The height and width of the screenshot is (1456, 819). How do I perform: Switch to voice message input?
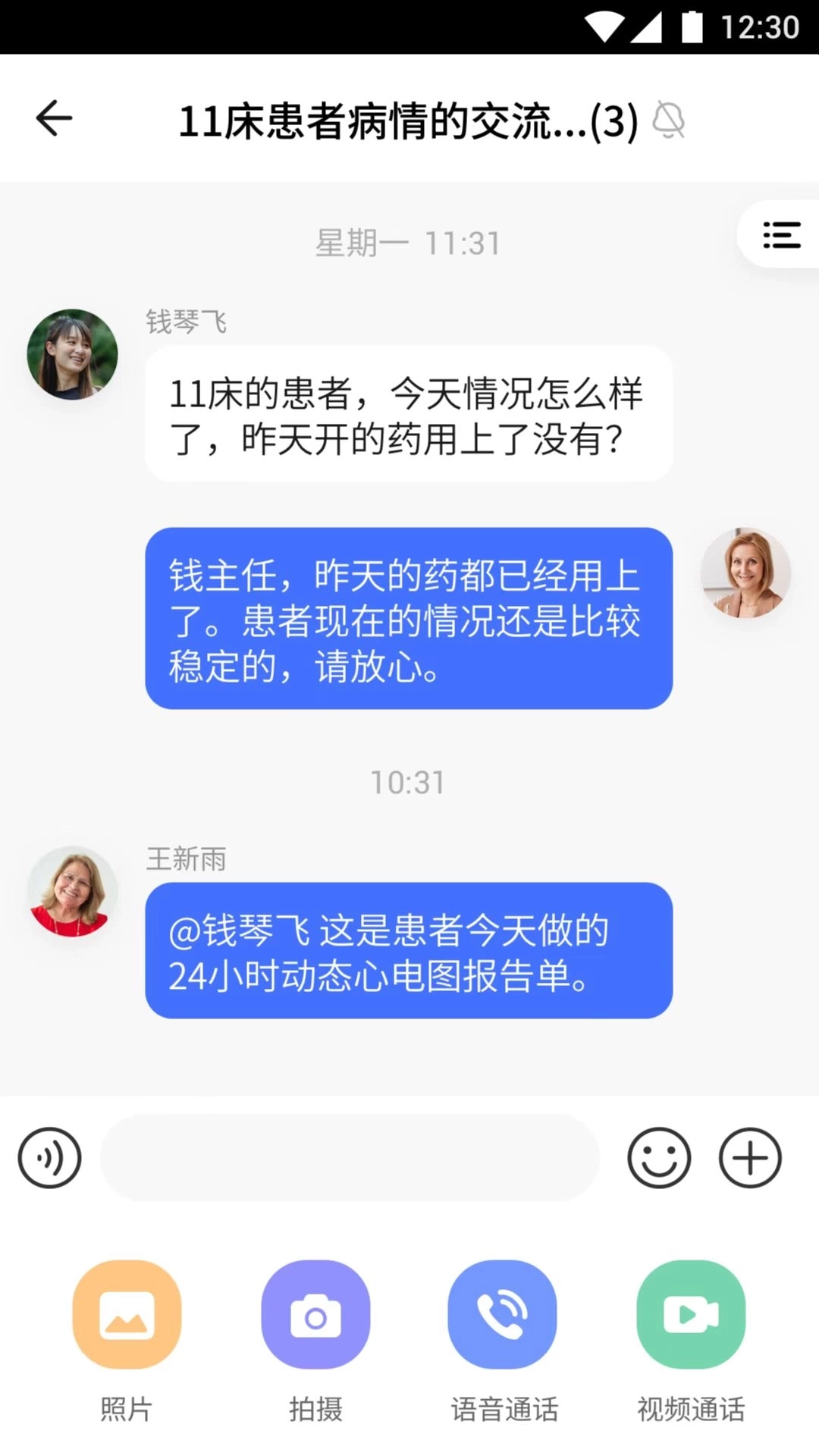click(49, 1158)
